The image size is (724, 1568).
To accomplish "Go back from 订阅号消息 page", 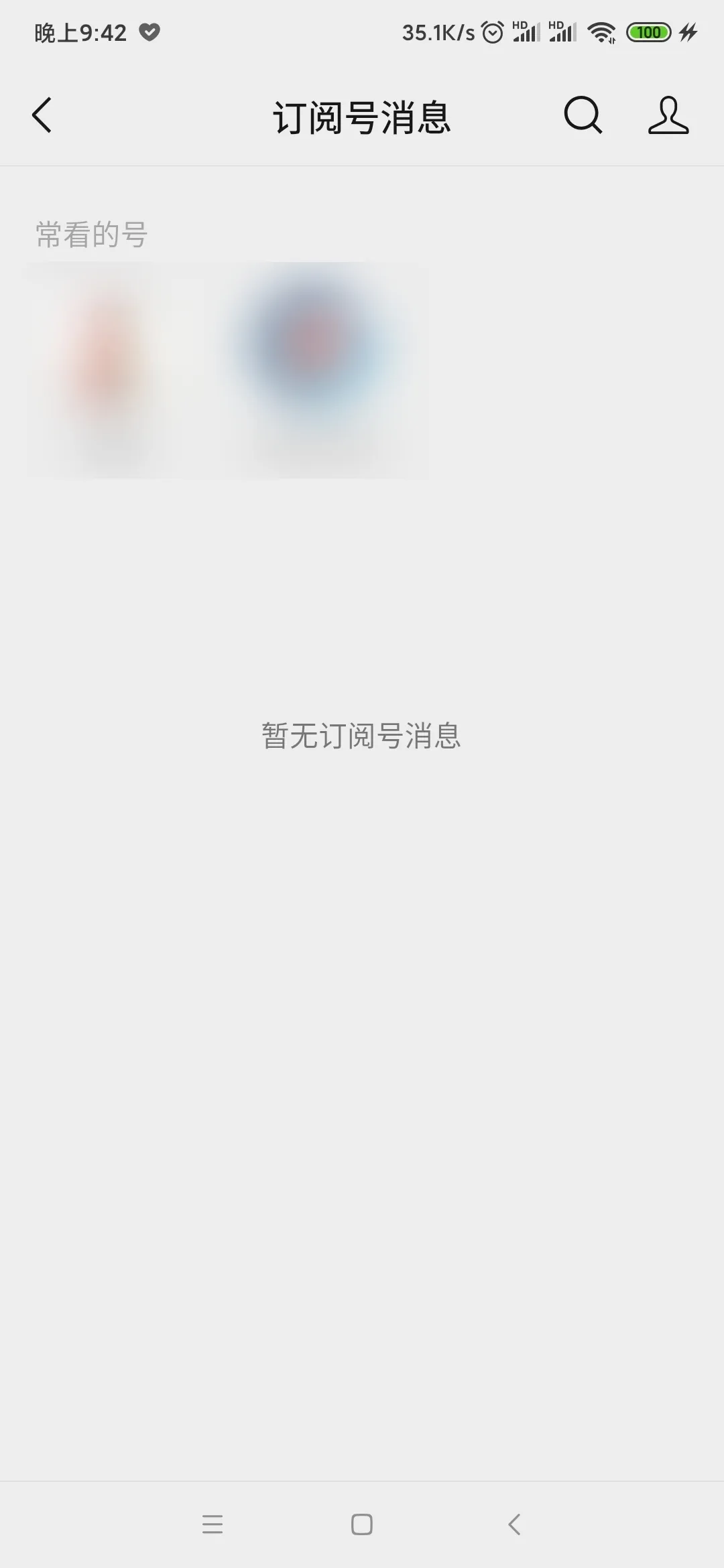I will point(42,115).
